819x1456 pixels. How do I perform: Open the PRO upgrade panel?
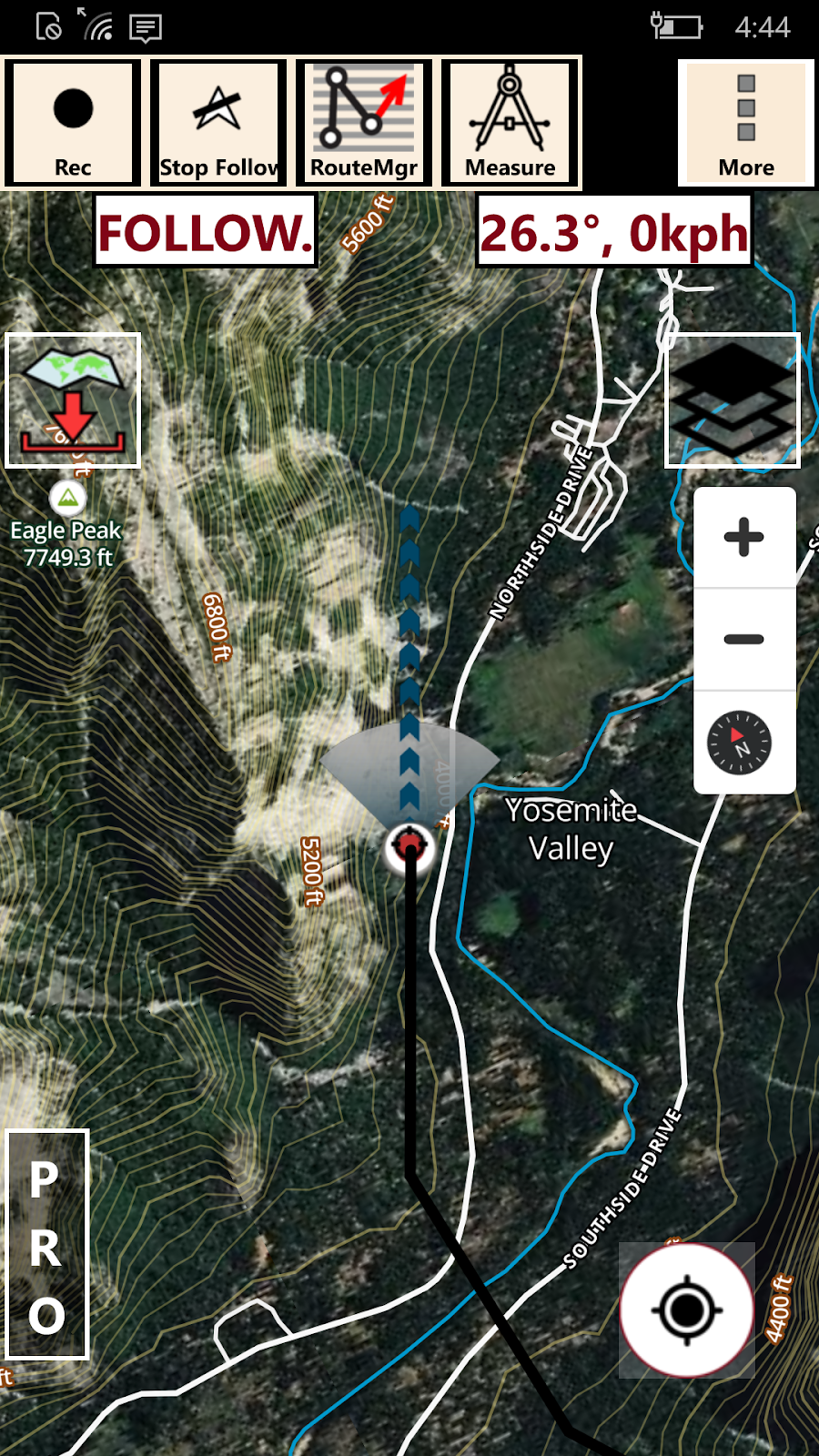[47, 1244]
